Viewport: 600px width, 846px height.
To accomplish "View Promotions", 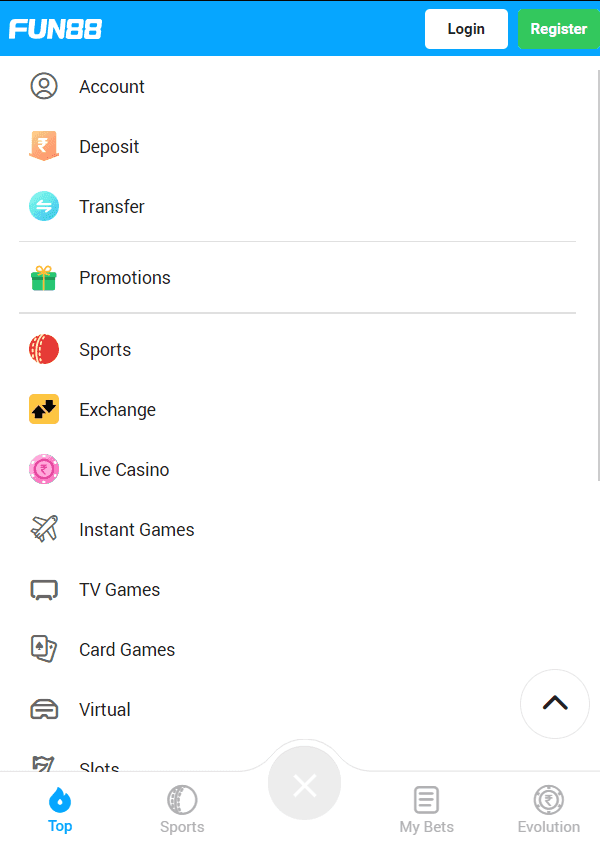I will 124,278.
